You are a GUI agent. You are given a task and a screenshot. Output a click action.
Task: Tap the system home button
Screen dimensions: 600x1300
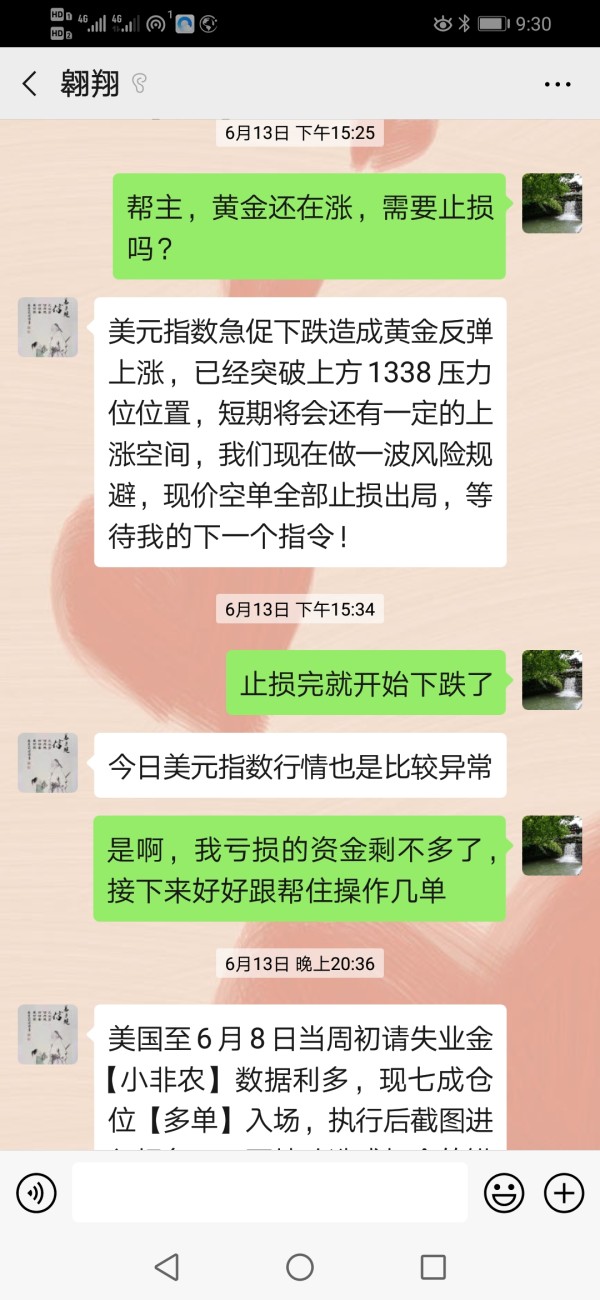pyautogui.click(x=300, y=1268)
